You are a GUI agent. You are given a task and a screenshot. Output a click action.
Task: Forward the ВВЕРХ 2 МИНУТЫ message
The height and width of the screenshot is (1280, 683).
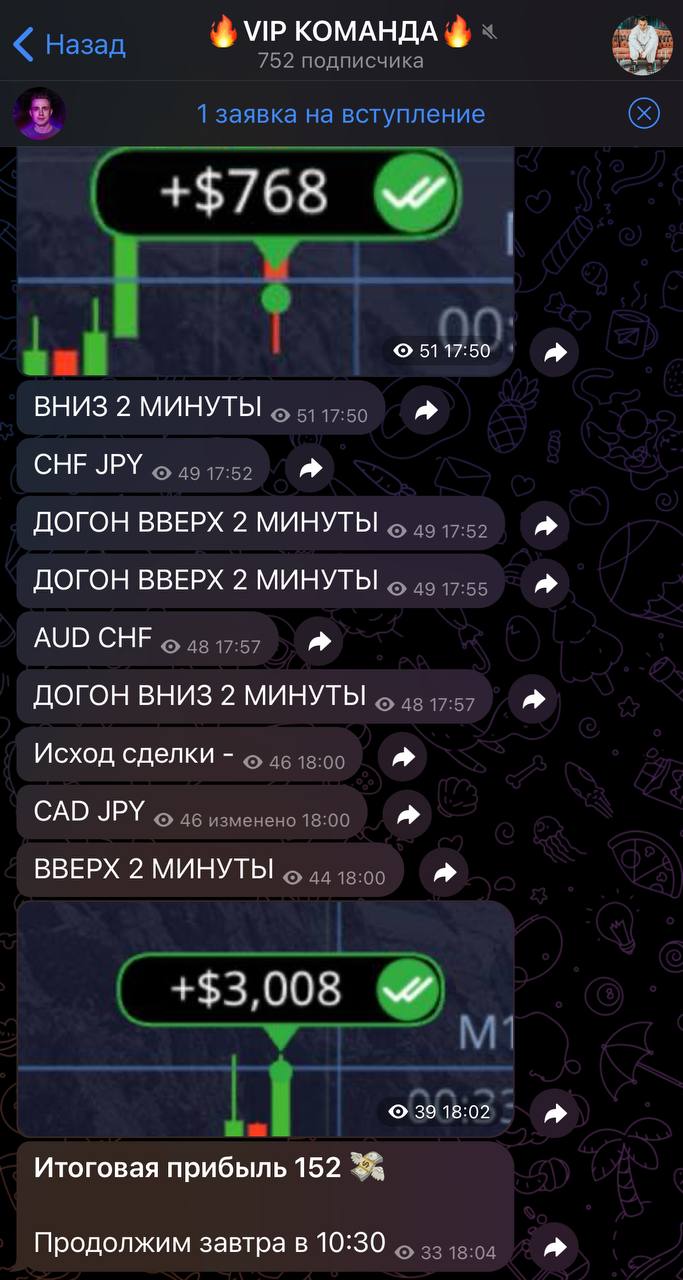(443, 874)
